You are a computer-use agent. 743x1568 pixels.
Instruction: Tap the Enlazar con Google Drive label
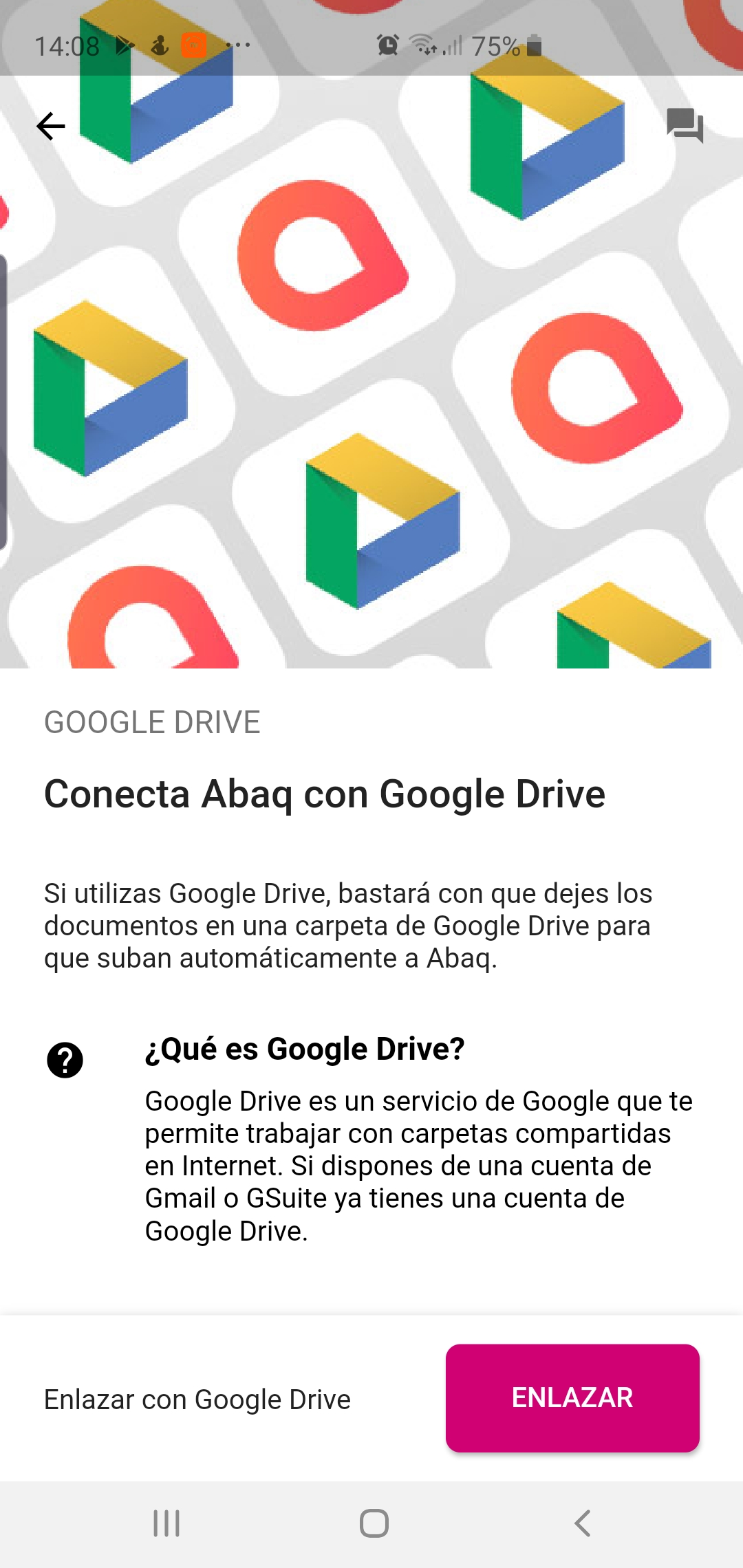point(197,1399)
